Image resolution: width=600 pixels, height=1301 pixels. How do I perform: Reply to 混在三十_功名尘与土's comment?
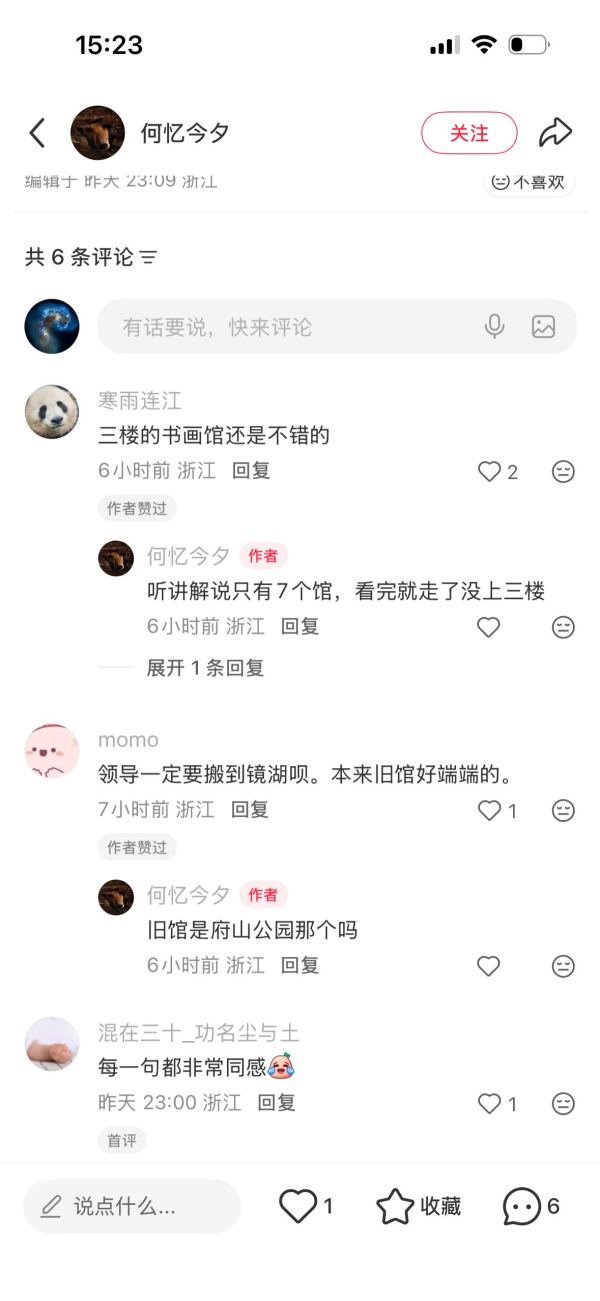pos(276,1103)
